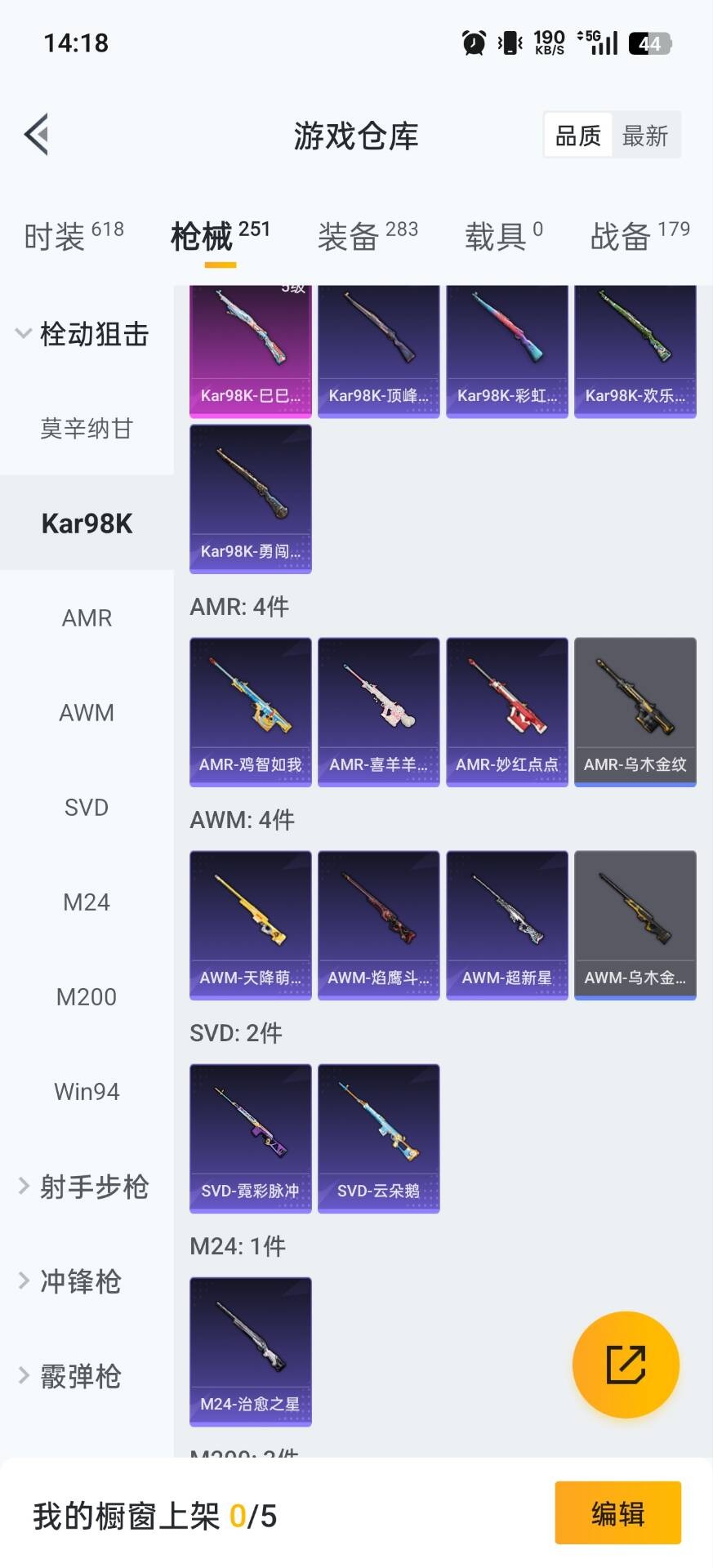Viewport: 713px width, 1568px height.
Task: Select M200 in the weapon list
Action: coord(87,997)
